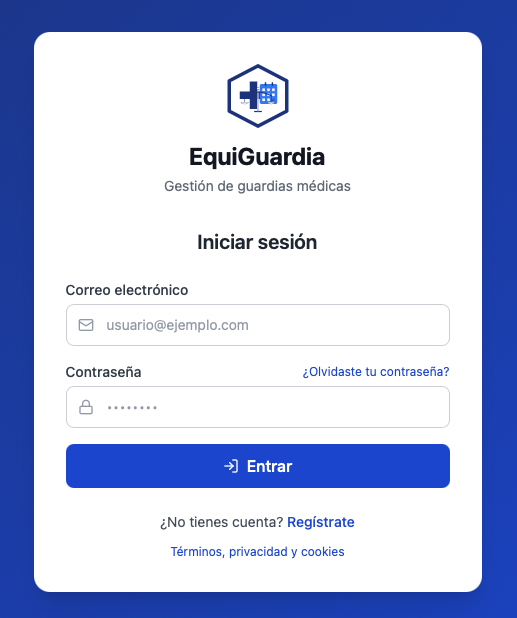Open the Regístrate sign-up link
517x618 pixels.
(321, 522)
